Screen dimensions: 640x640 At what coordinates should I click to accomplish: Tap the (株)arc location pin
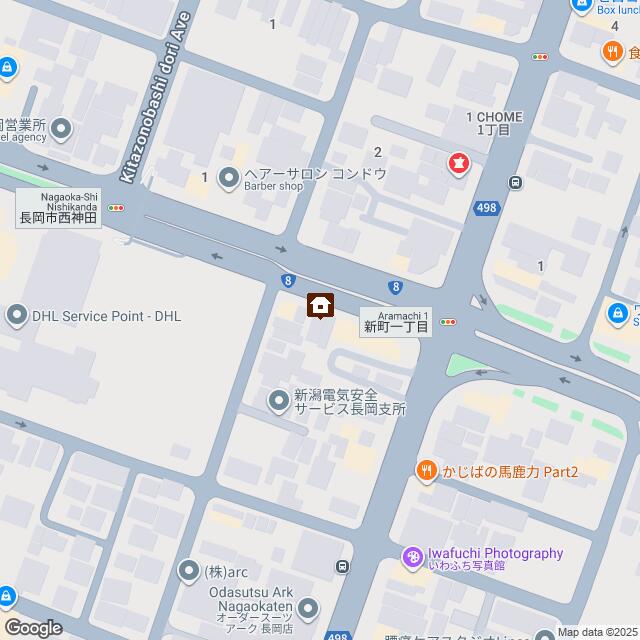[189, 572]
